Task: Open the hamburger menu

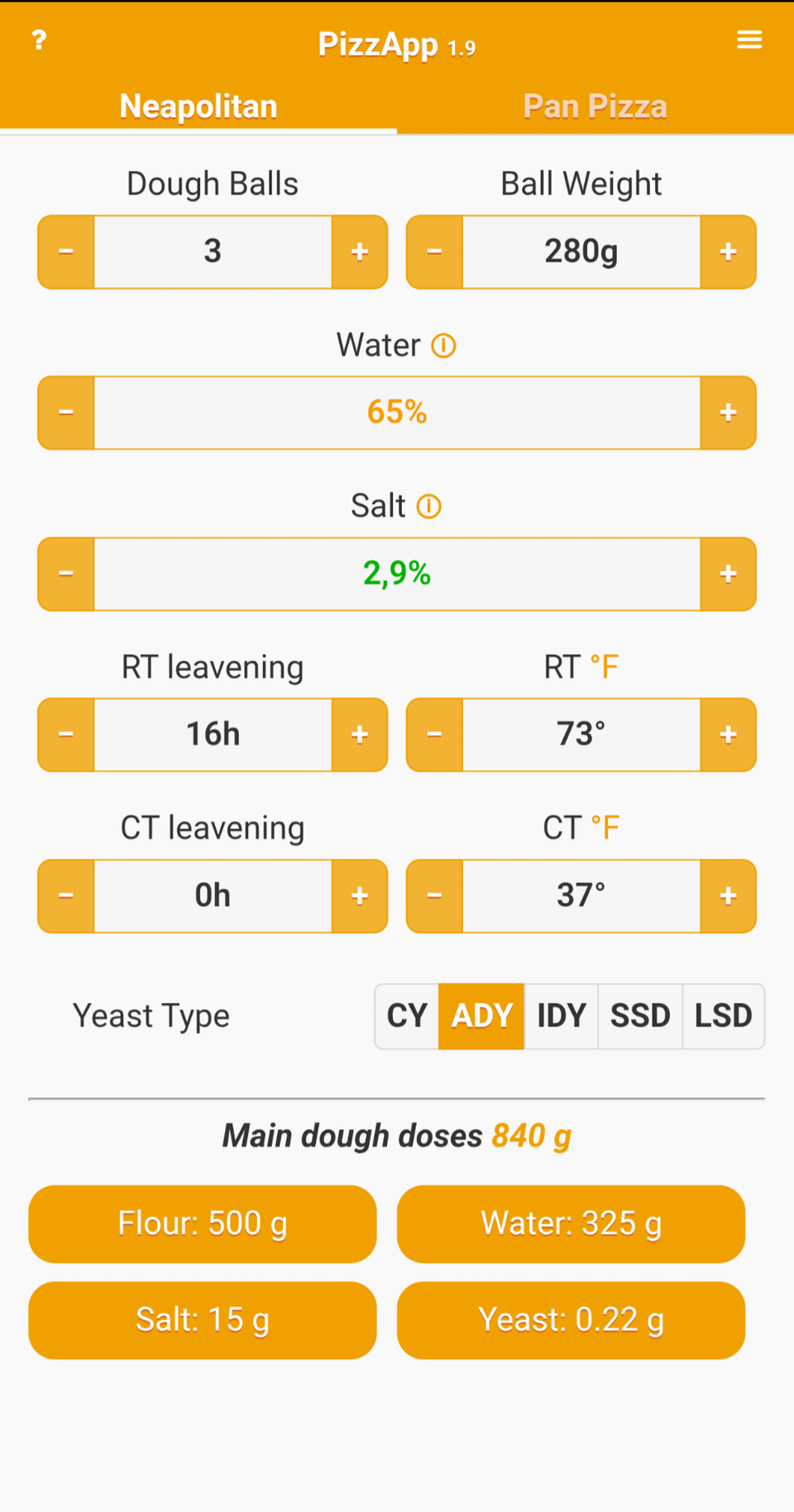Action: [749, 40]
